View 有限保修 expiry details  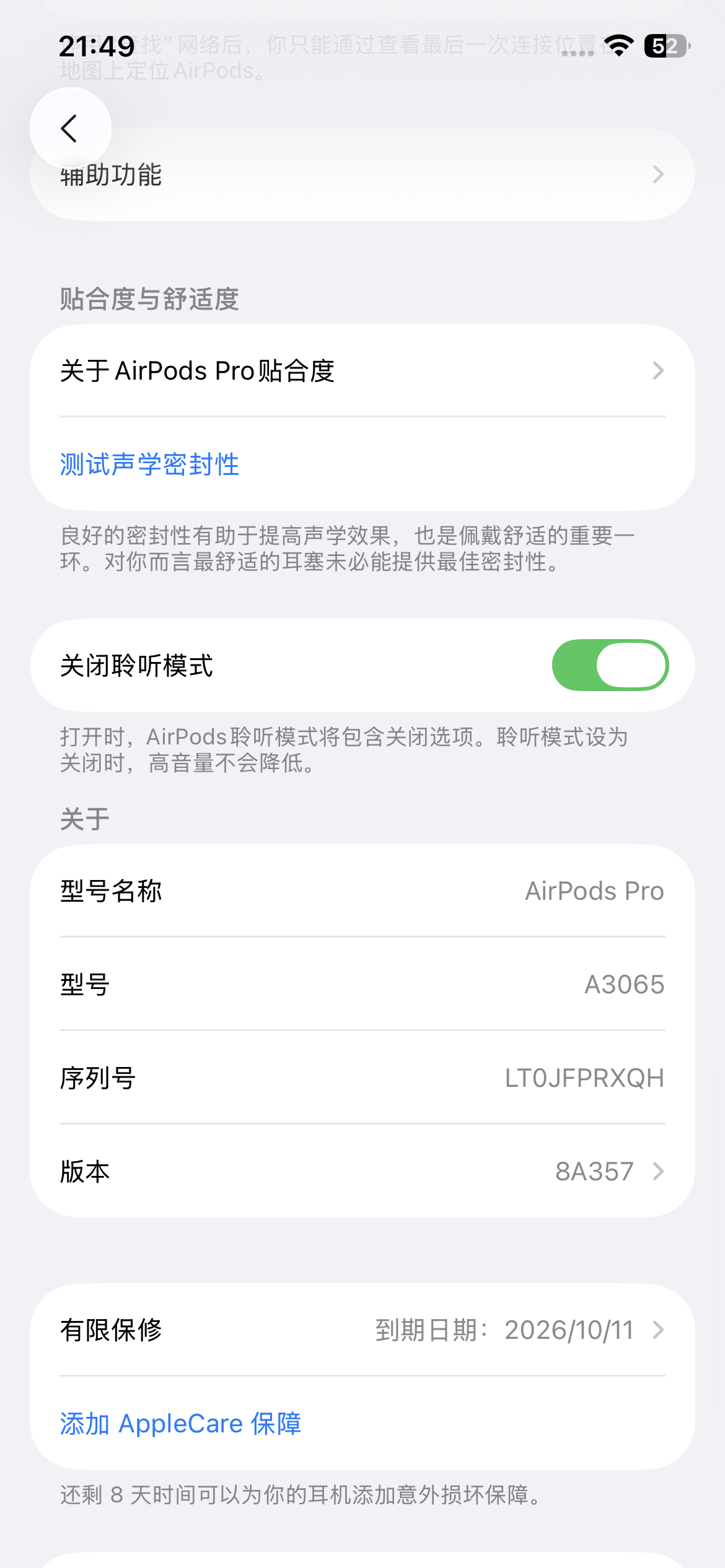pyautogui.click(x=362, y=1330)
